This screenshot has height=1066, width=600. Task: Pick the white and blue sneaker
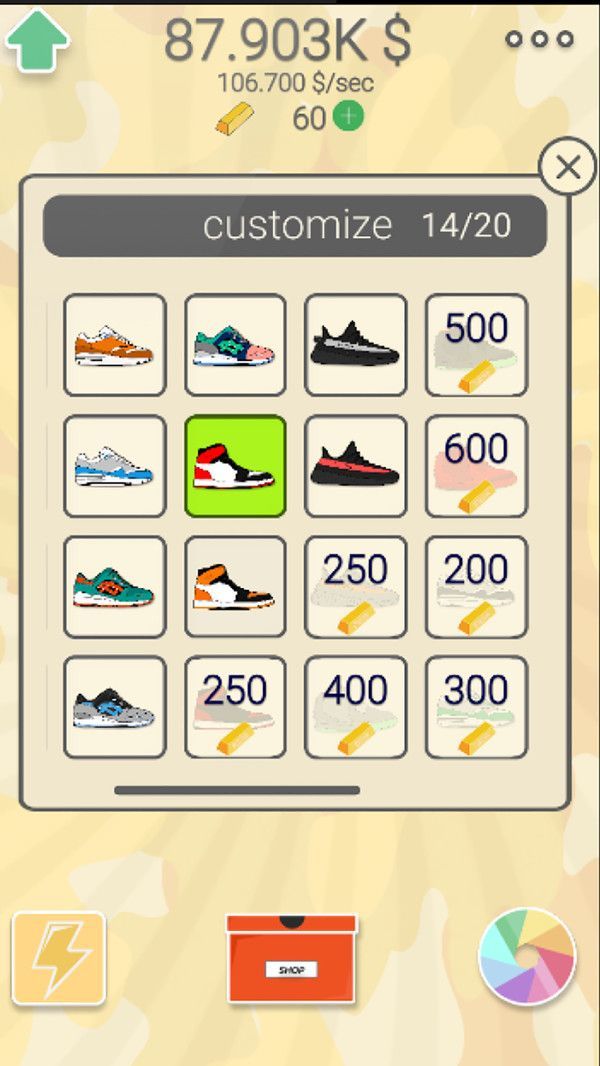pos(114,466)
